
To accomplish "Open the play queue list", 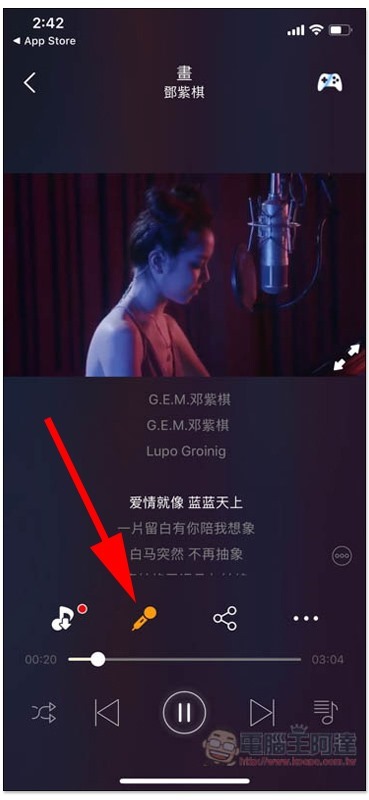I will tap(326, 712).
